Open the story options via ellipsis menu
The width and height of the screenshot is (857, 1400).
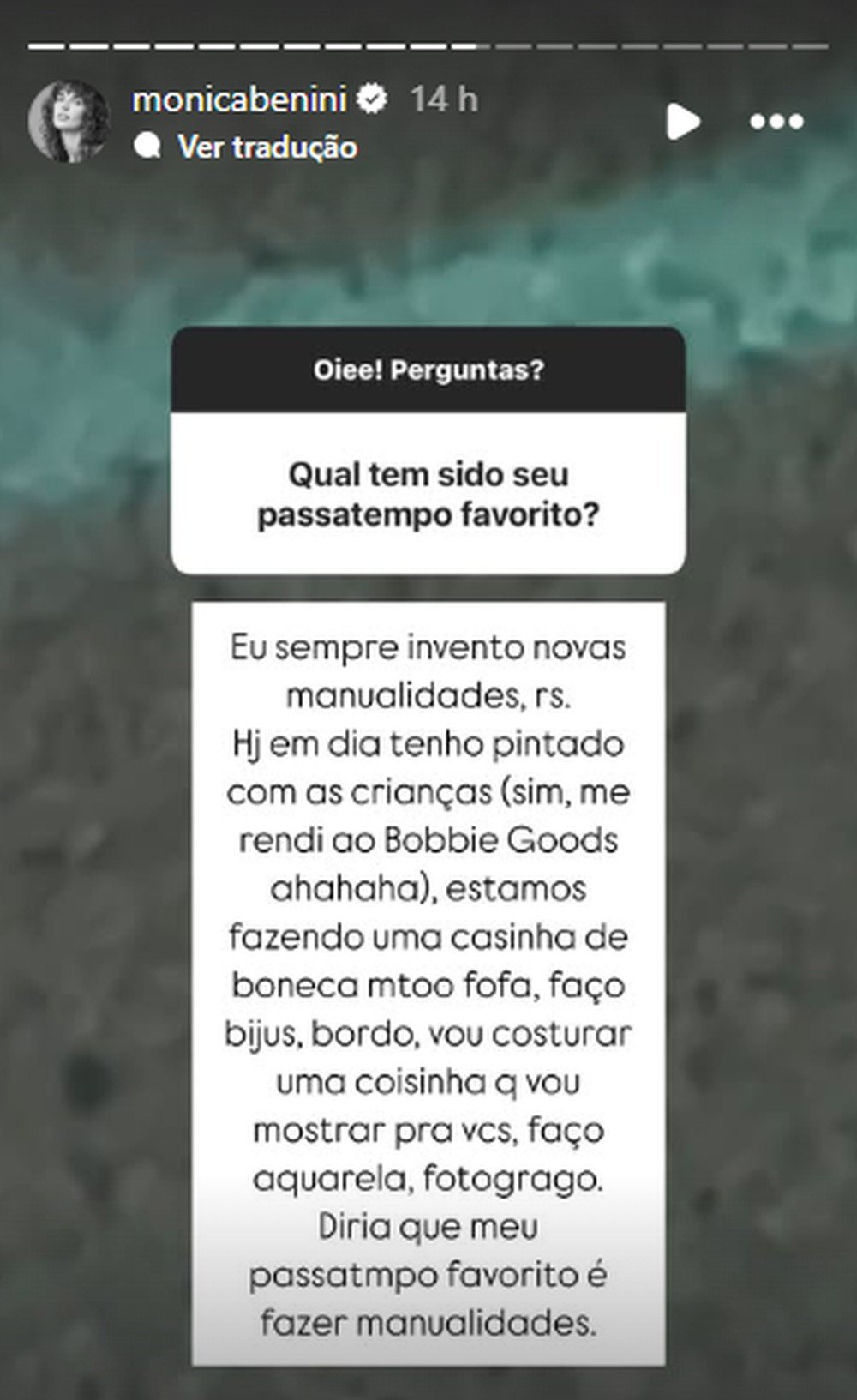pos(776,122)
